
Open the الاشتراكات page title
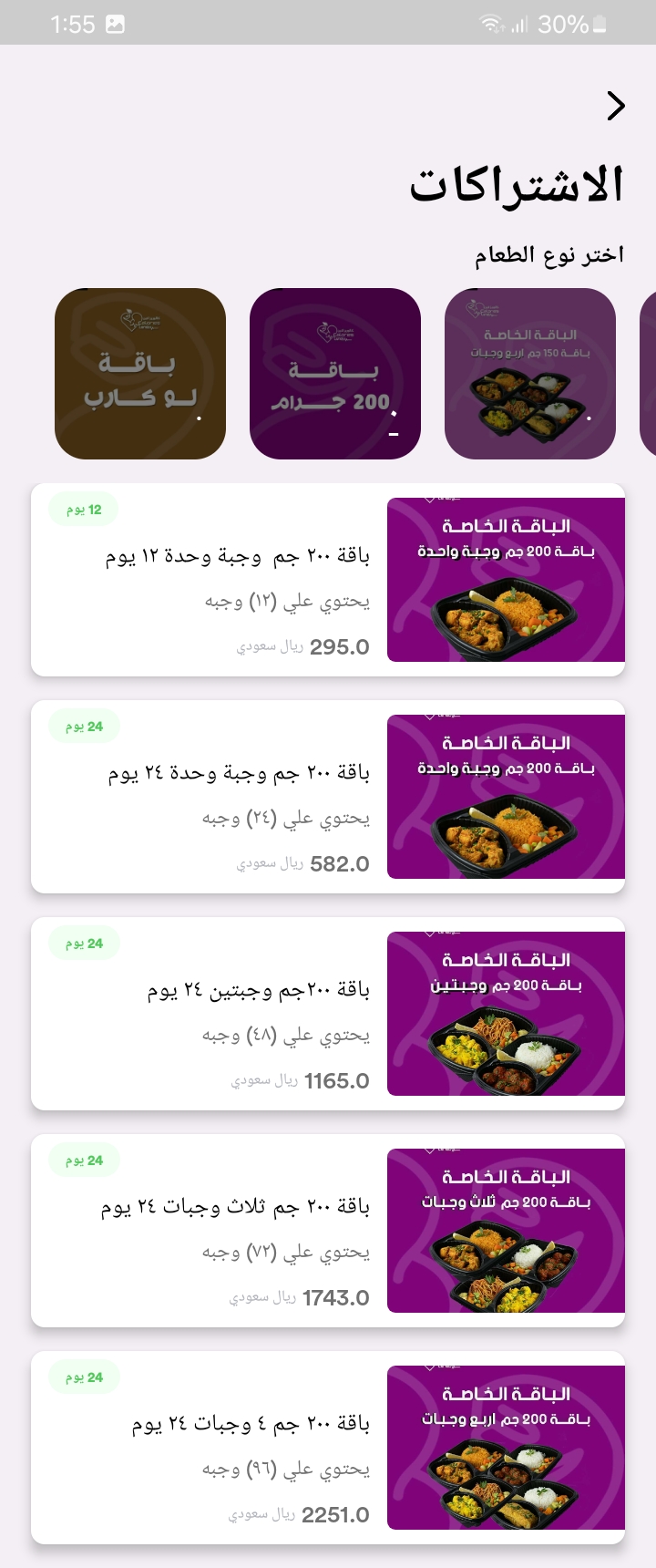519,181
